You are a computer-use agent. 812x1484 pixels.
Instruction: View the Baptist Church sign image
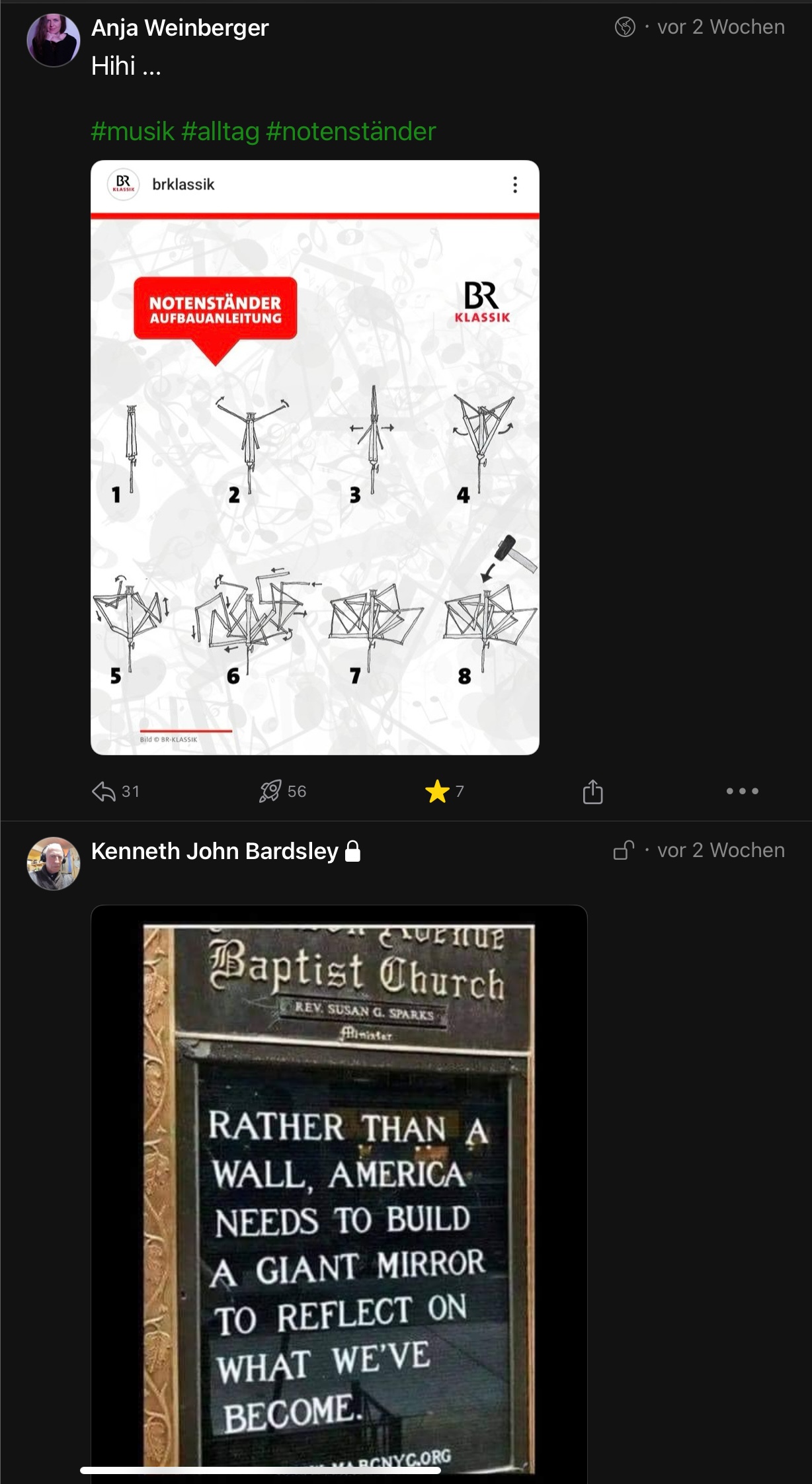pos(339,1190)
